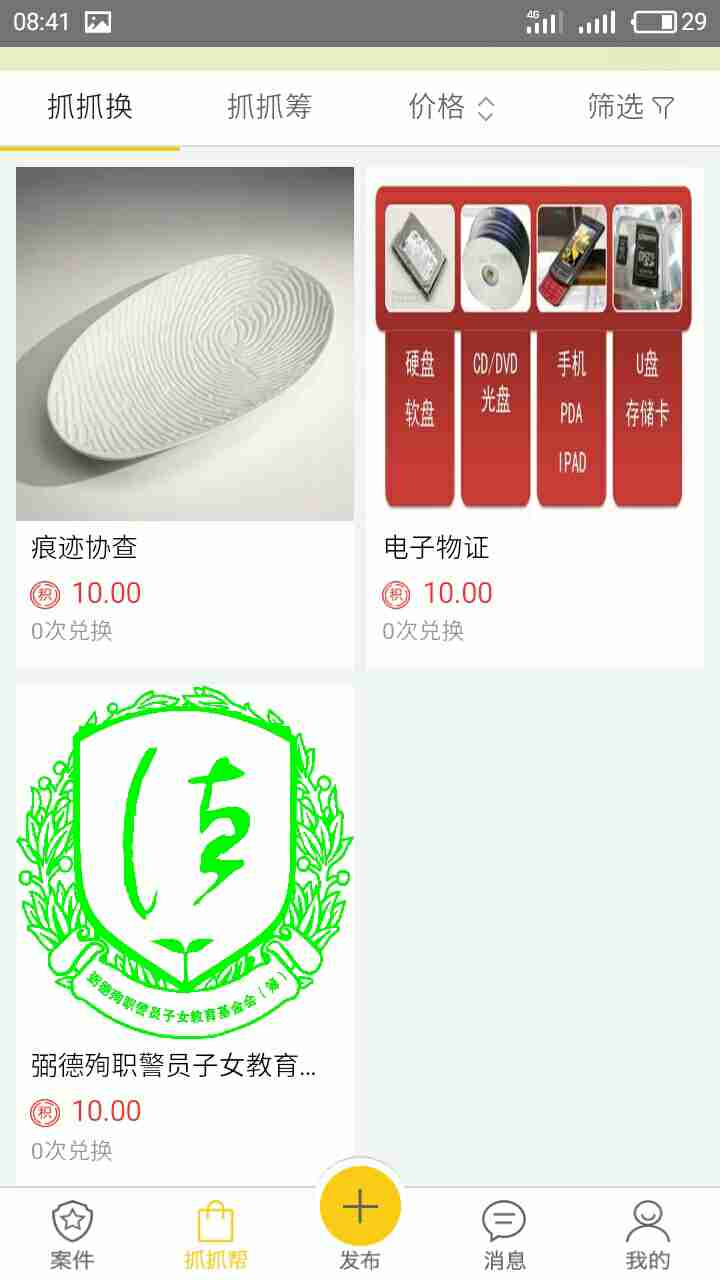The height and width of the screenshot is (1280, 720).
Task: Switch to the 抓抓换 tab
Action: pyautogui.click(x=90, y=107)
